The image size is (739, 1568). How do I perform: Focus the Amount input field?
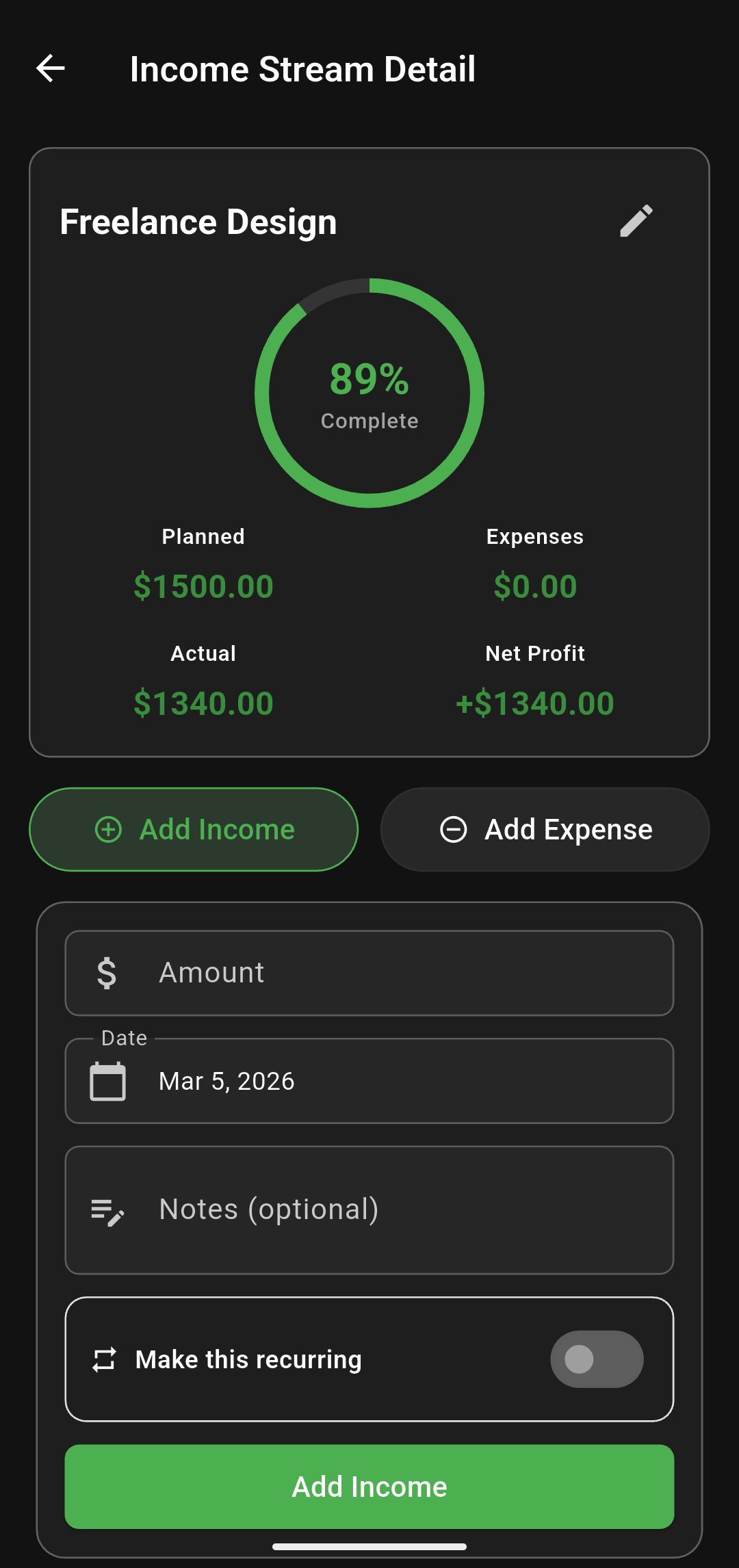(369, 972)
